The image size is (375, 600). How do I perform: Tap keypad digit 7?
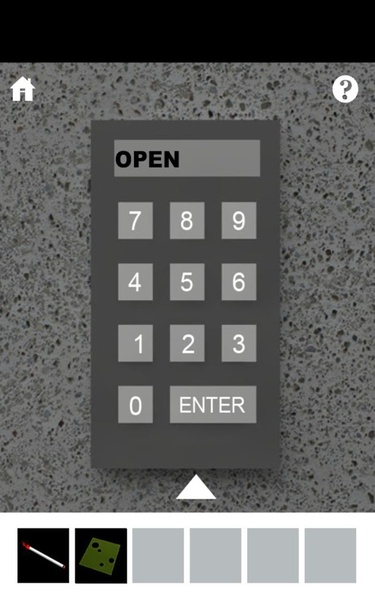click(135, 220)
